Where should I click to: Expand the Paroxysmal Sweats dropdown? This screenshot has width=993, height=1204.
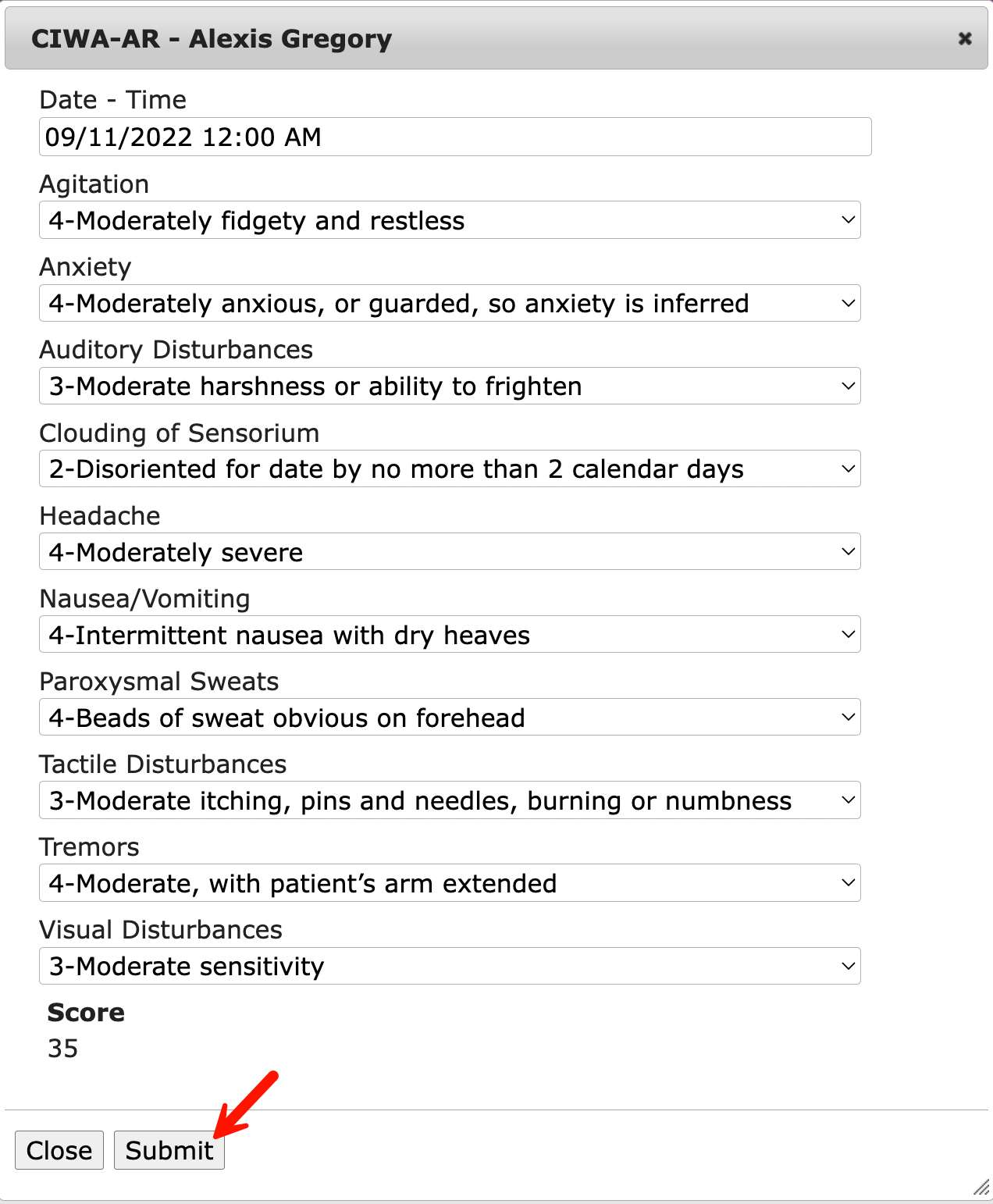450,718
